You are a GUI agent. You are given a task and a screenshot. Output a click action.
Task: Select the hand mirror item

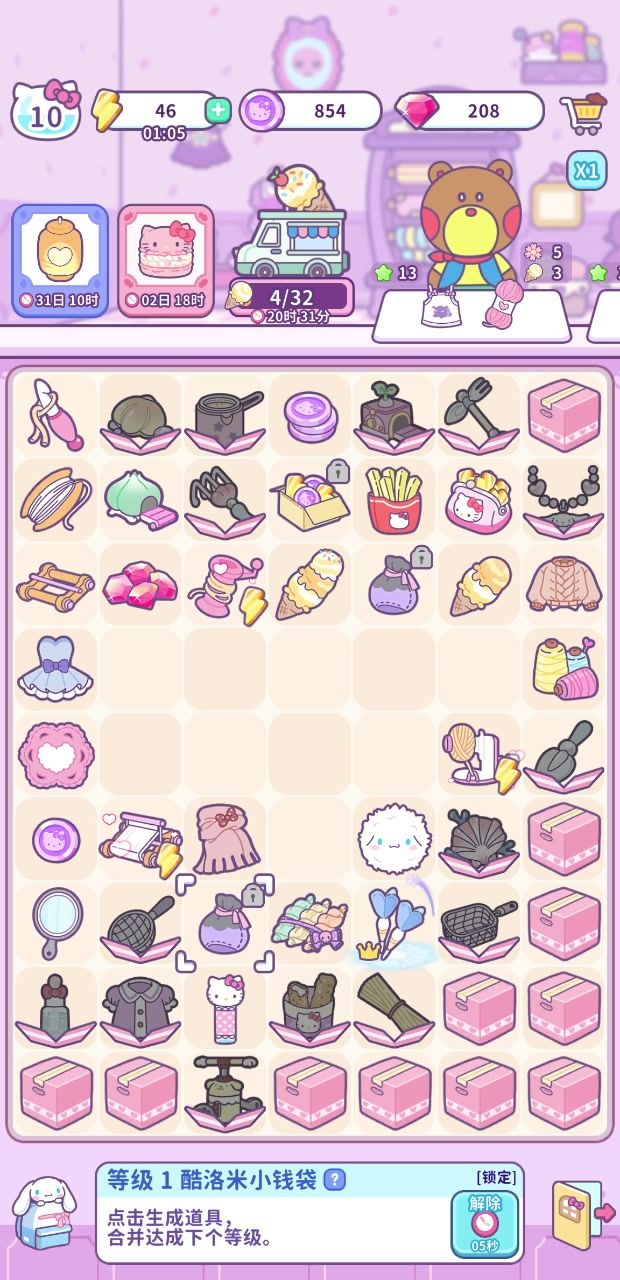[56, 920]
